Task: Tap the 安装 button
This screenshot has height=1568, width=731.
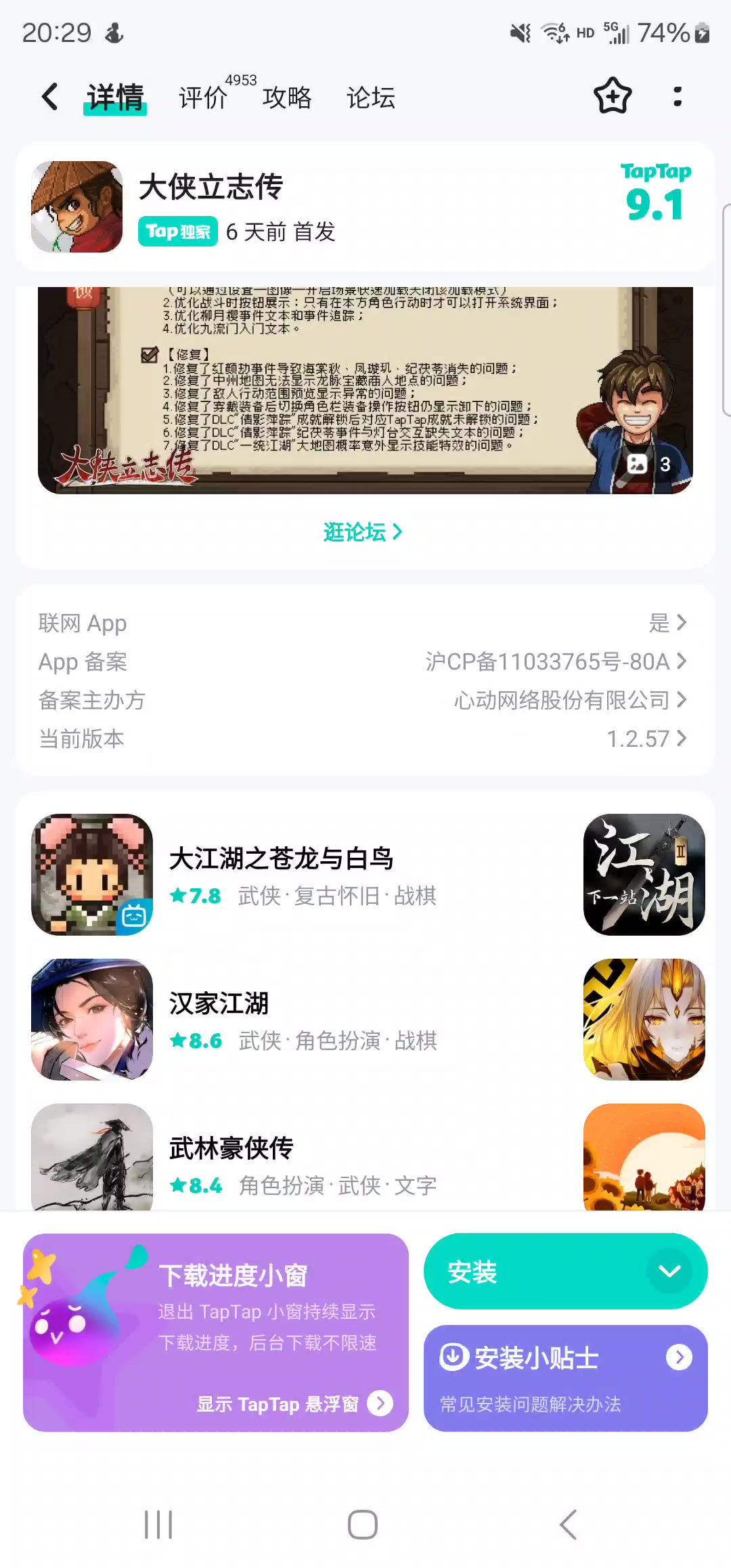Action: 528,1271
